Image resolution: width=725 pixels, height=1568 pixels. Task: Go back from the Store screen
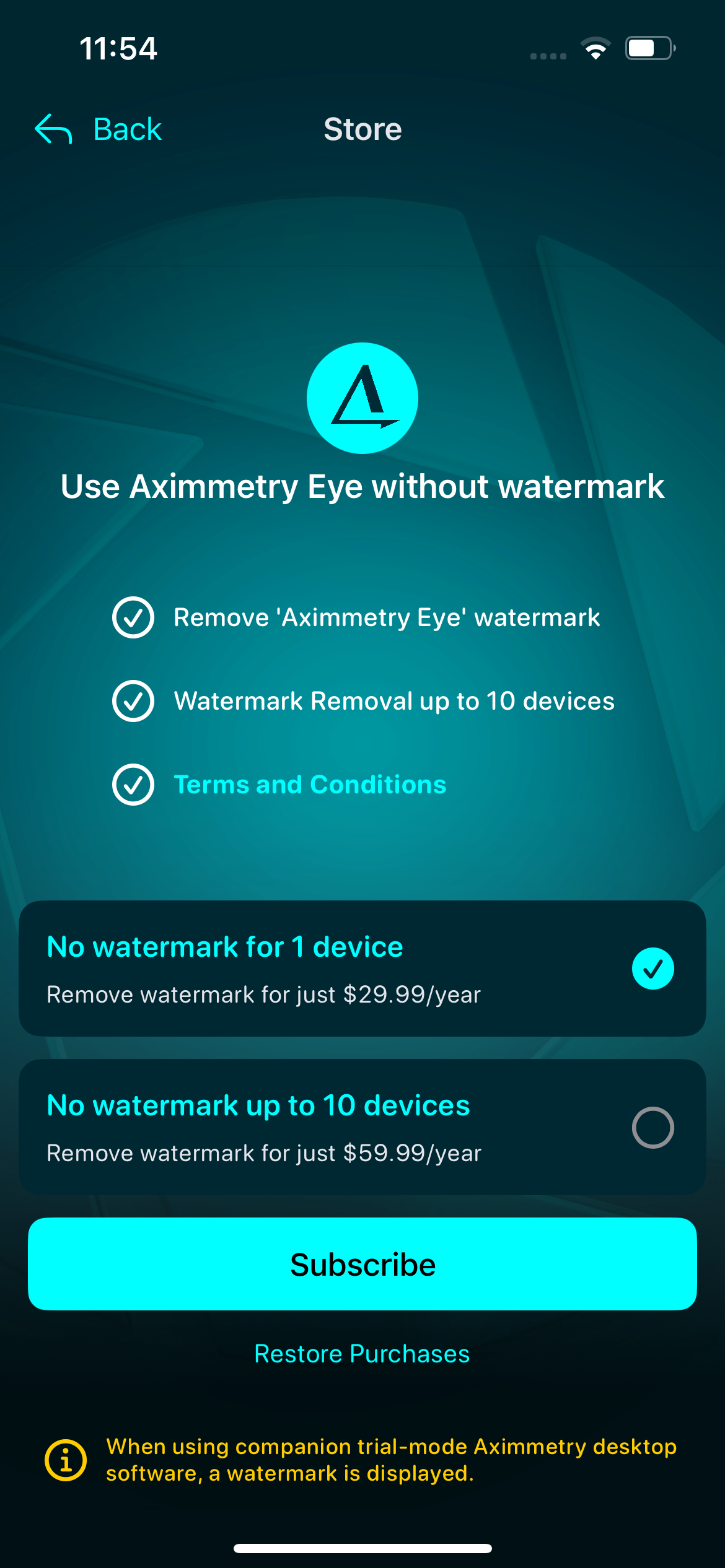[99, 129]
